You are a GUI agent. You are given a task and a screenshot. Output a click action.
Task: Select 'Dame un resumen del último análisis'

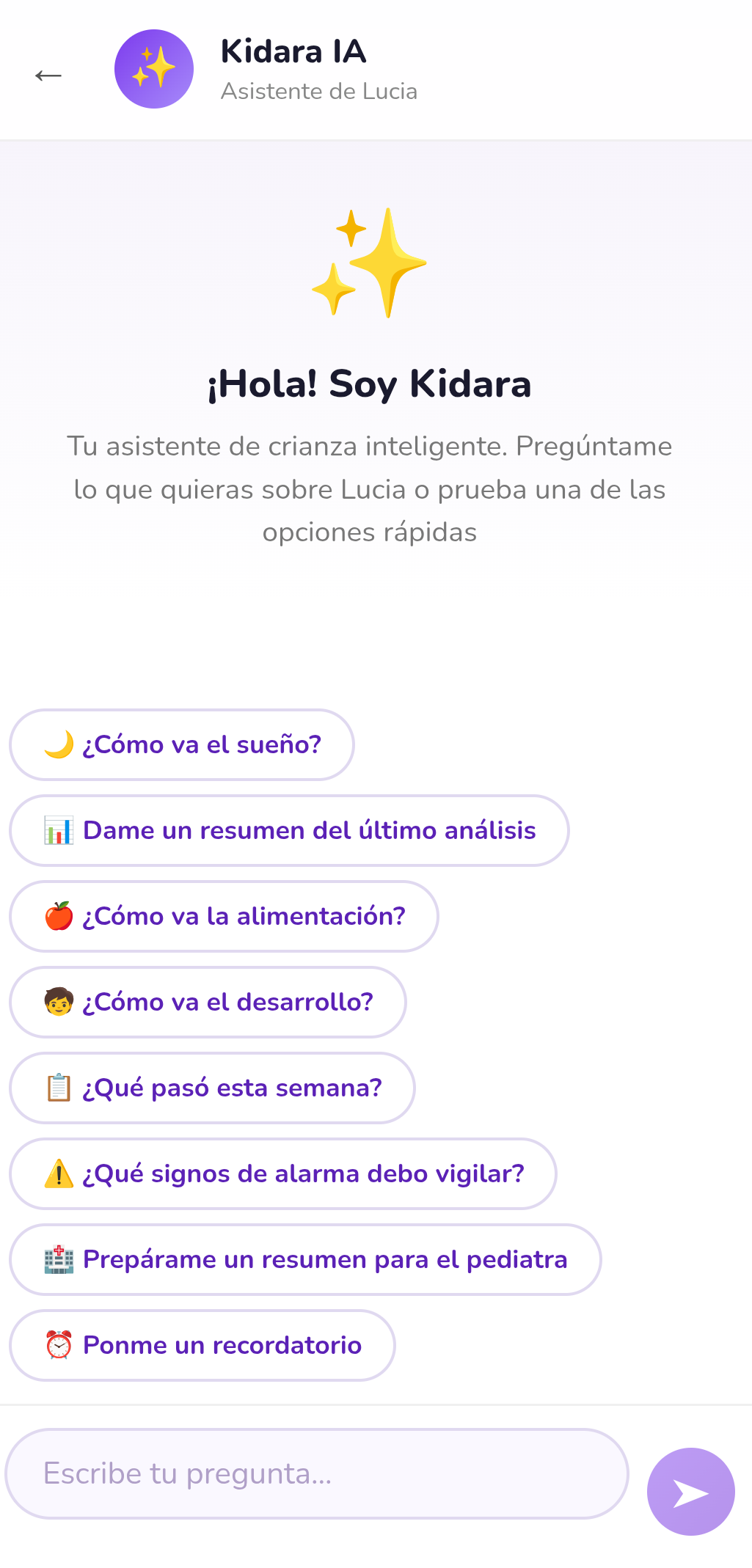click(x=289, y=830)
